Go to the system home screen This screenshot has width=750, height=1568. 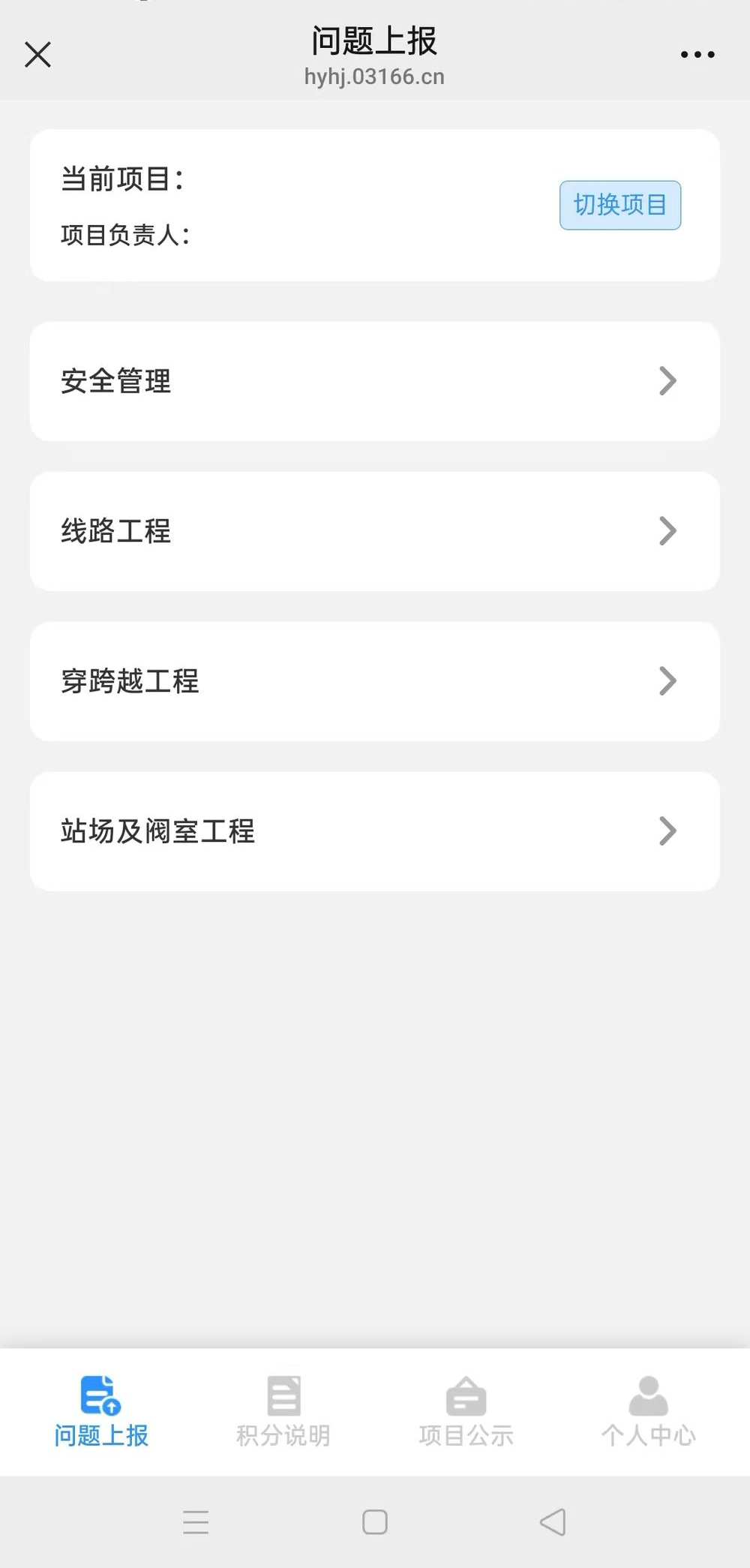(375, 1522)
